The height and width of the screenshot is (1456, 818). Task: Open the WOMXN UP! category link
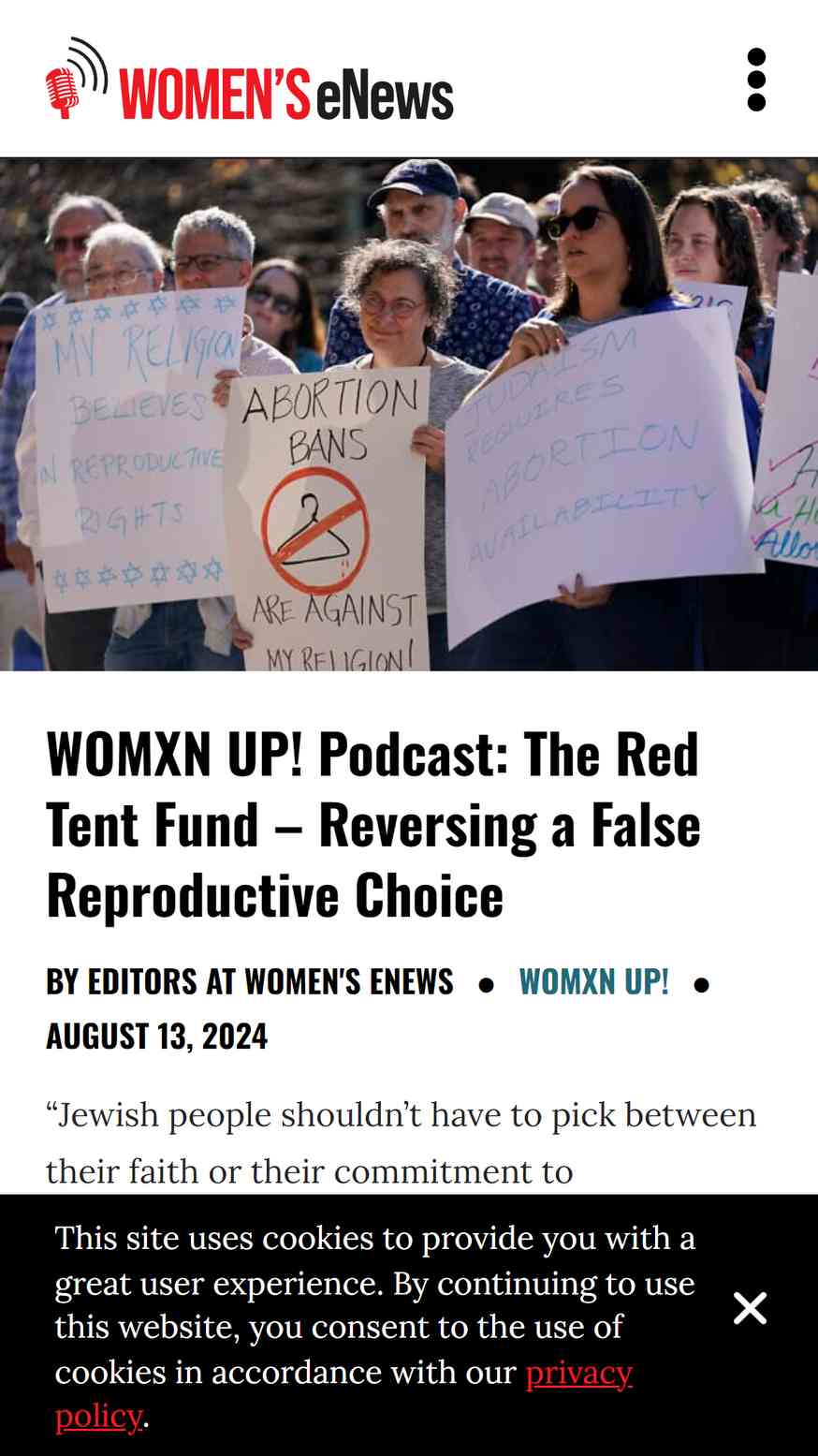coord(593,981)
